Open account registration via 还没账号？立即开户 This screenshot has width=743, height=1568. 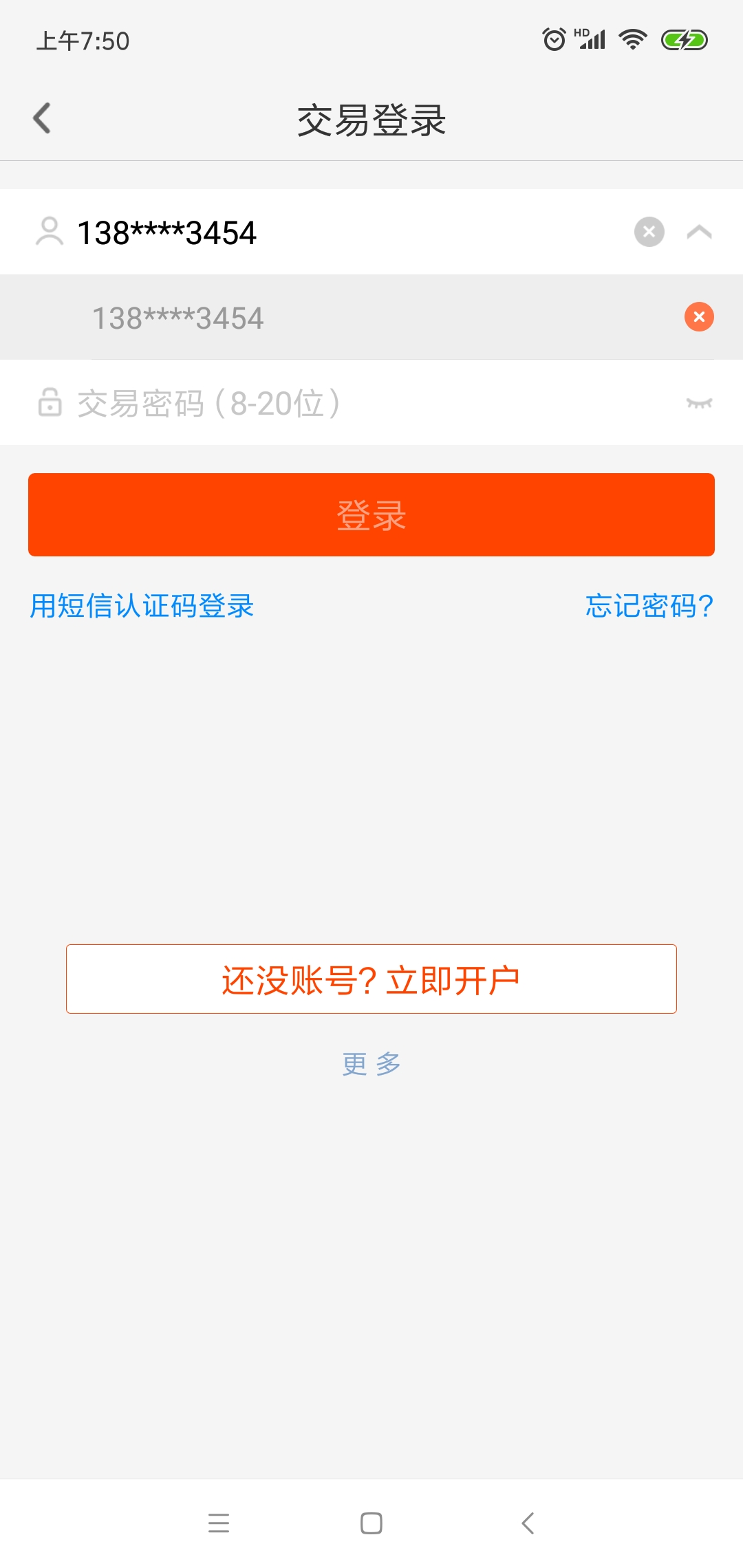click(x=370, y=979)
